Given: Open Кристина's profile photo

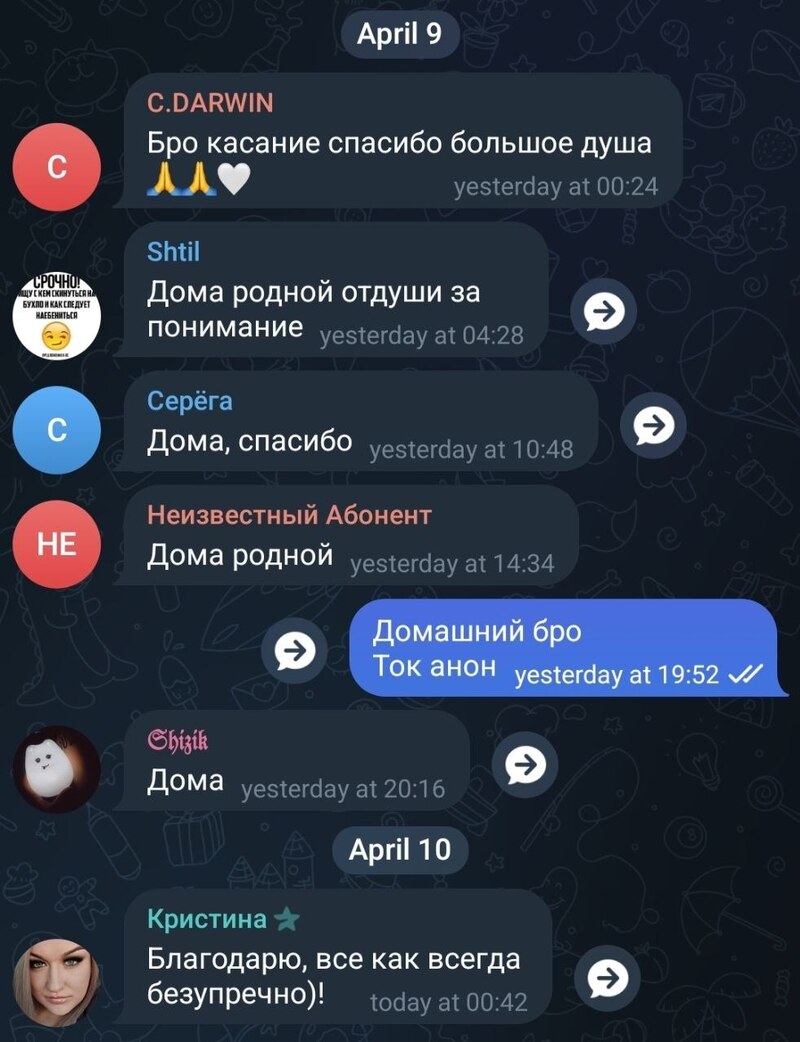Looking at the screenshot, I should tap(56, 982).
